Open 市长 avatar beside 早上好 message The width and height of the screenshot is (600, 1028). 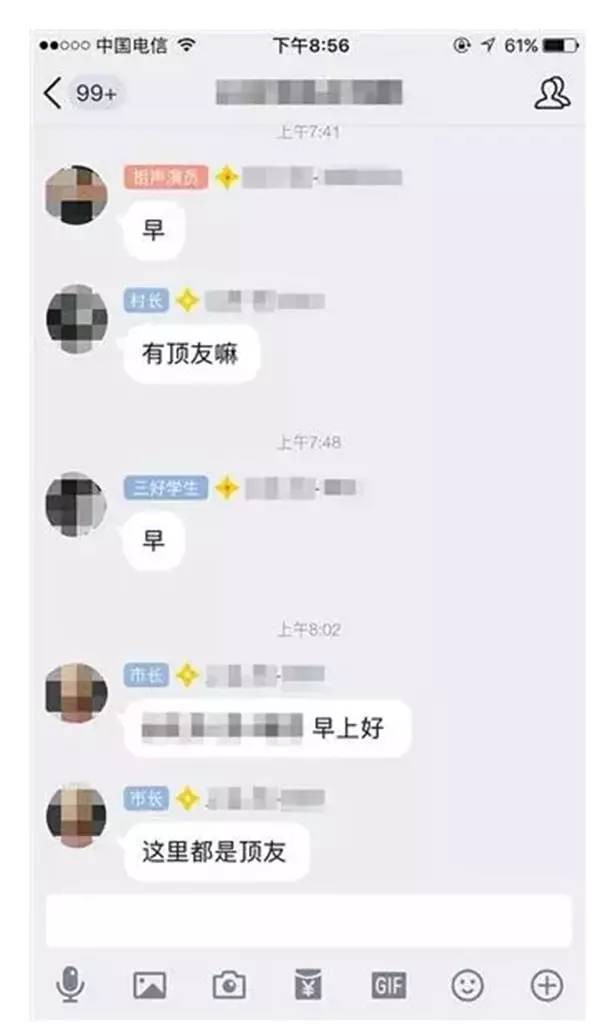(x=76, y=693)
